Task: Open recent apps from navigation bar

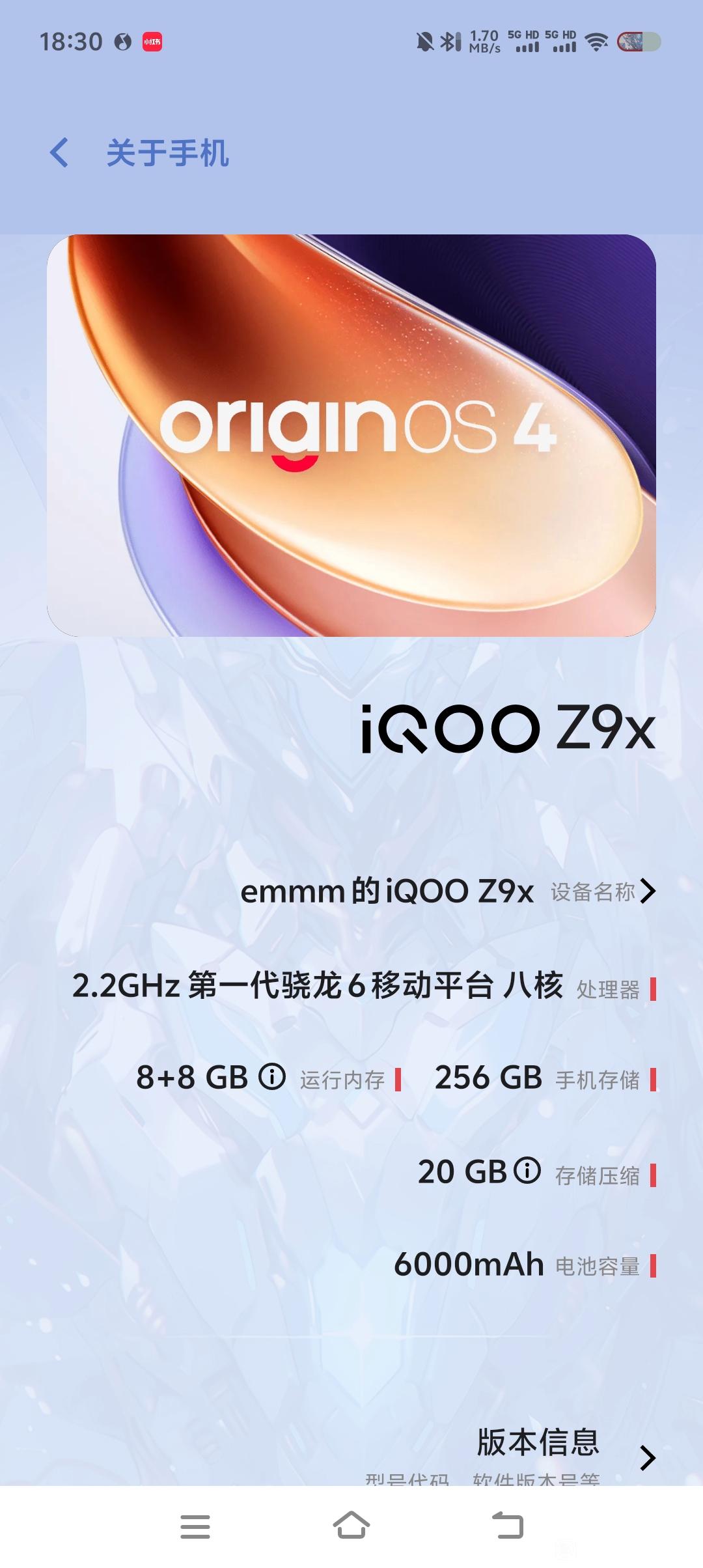Action: (195, 1526)
